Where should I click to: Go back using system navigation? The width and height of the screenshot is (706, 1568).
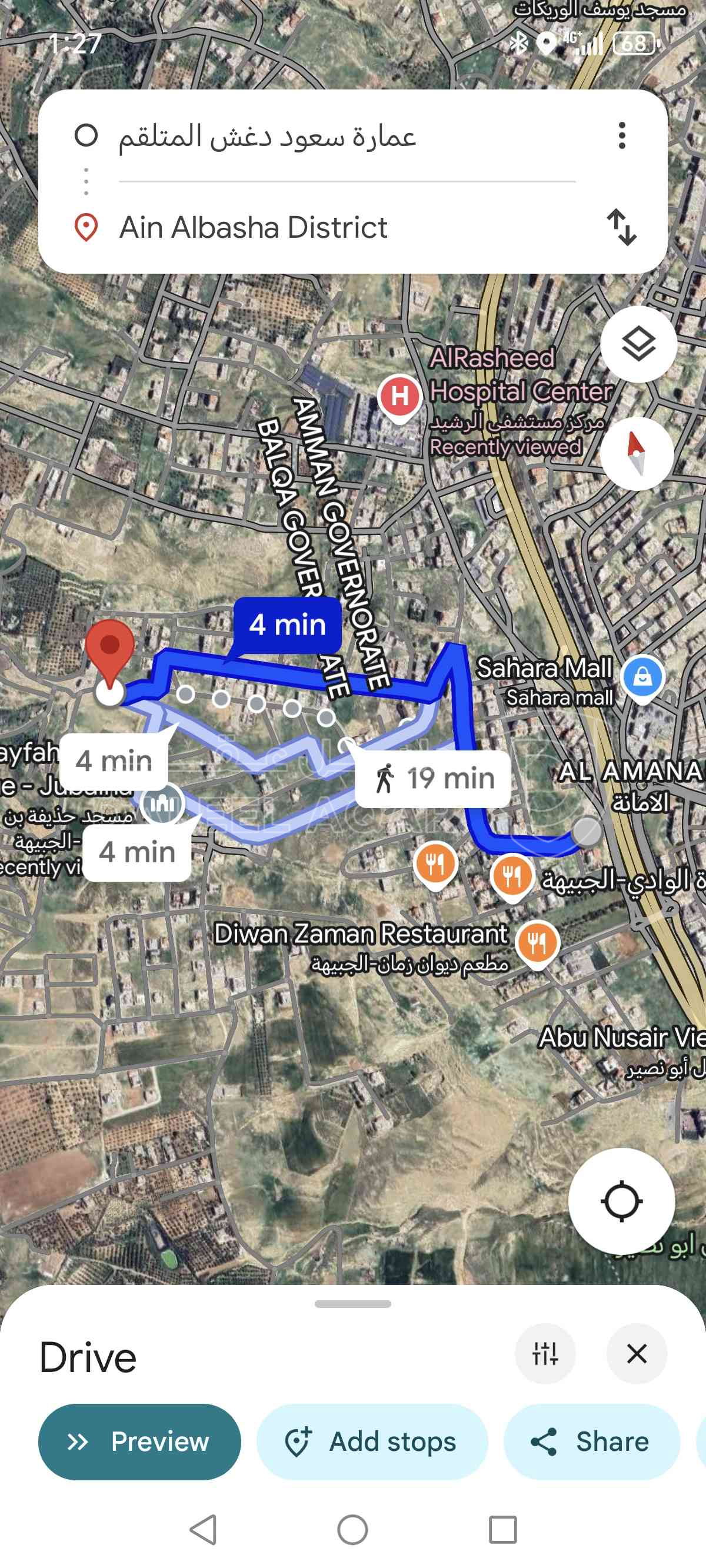(x=202, y=1529)
